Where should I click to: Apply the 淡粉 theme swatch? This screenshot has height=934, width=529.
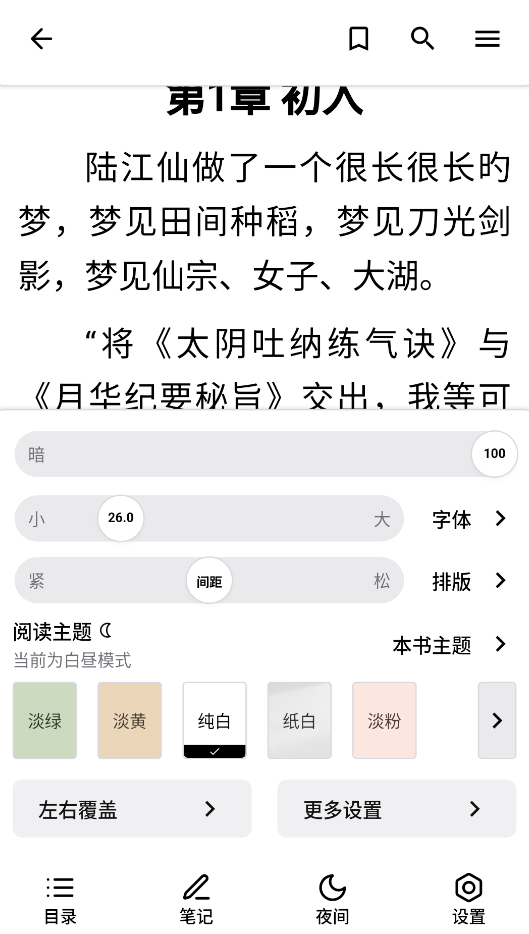[x=384, y=721]
